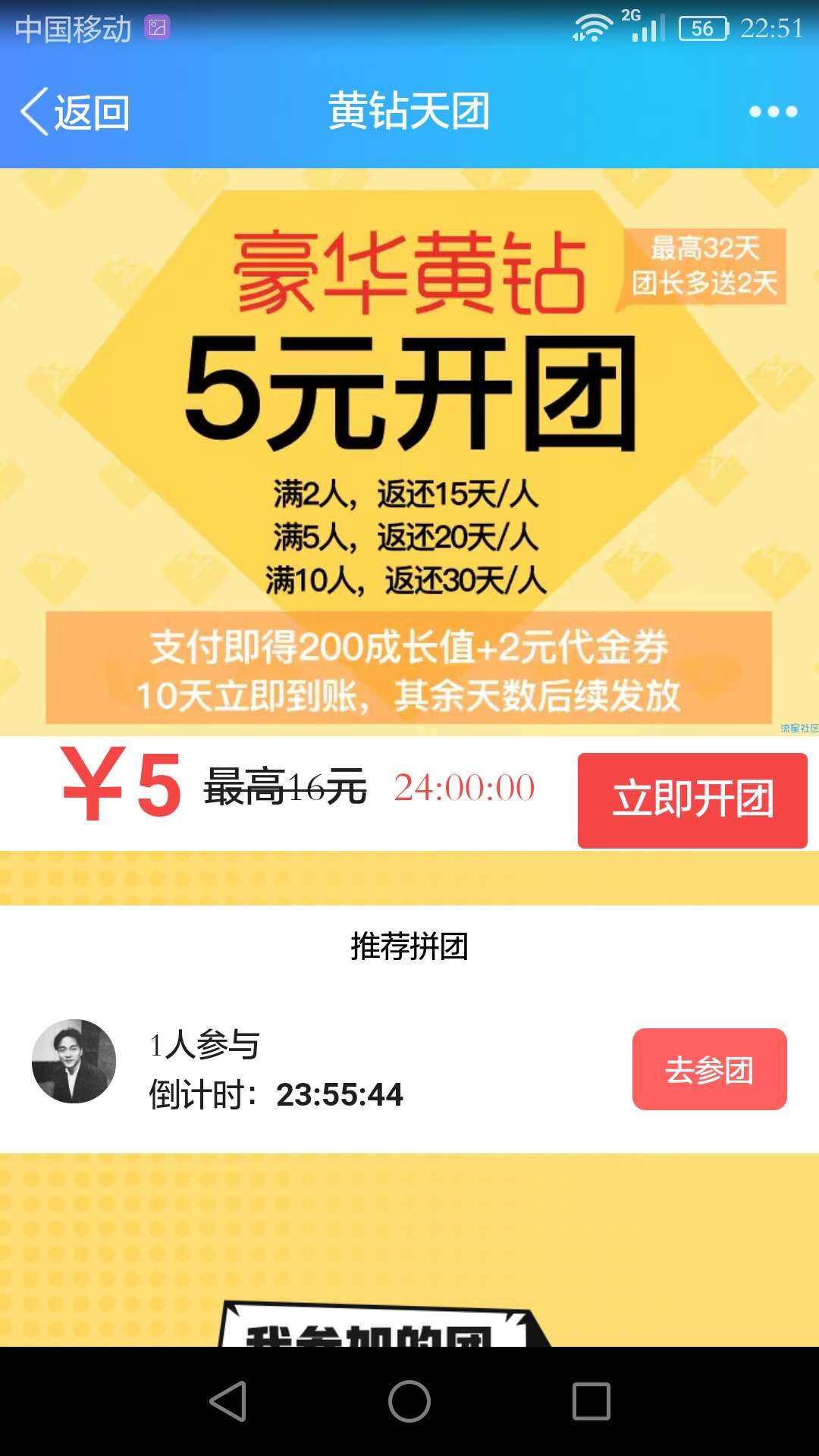The height and width of the screenshot is (1456, 819).
Task: Go to the home screen
Action: click(409, 1401)
